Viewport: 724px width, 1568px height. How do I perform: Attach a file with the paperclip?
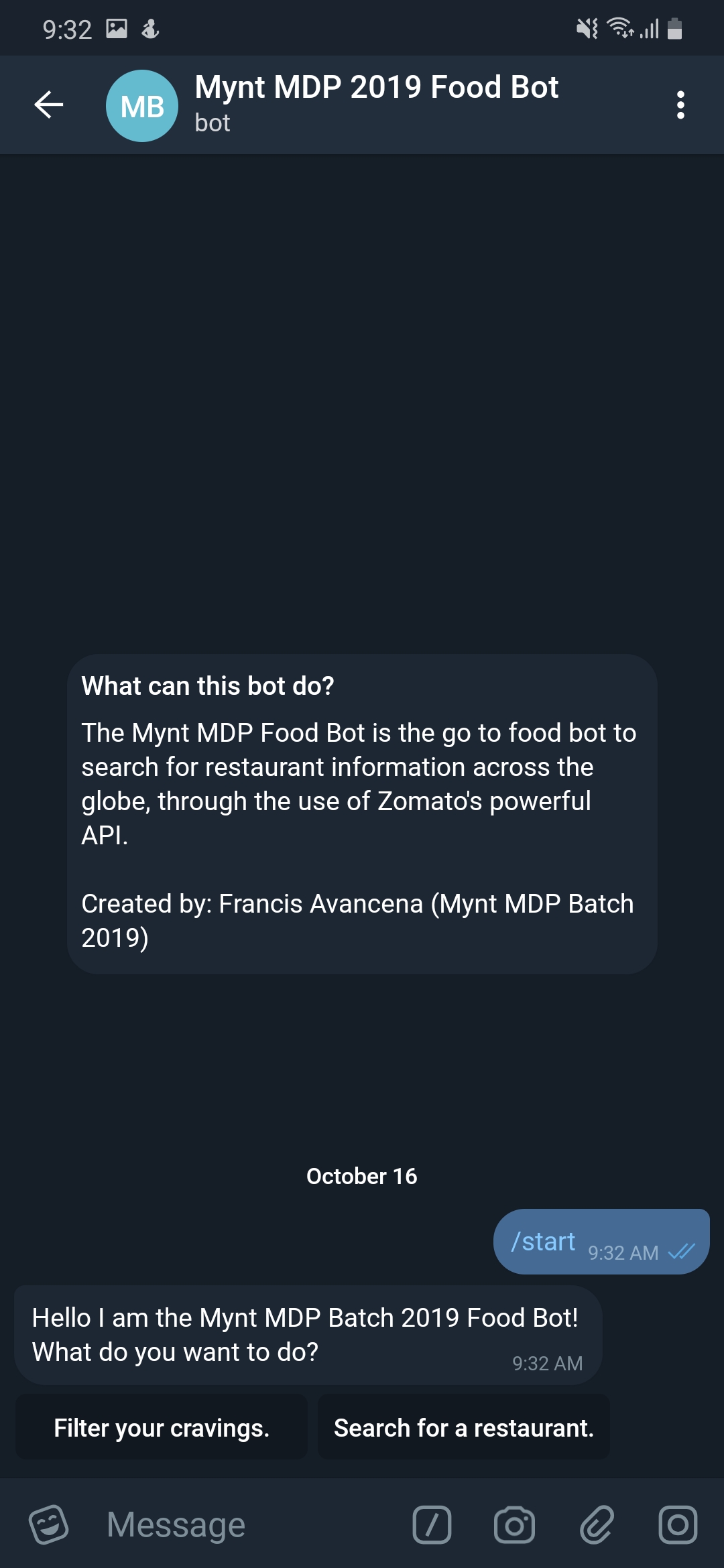(596, 1525)
